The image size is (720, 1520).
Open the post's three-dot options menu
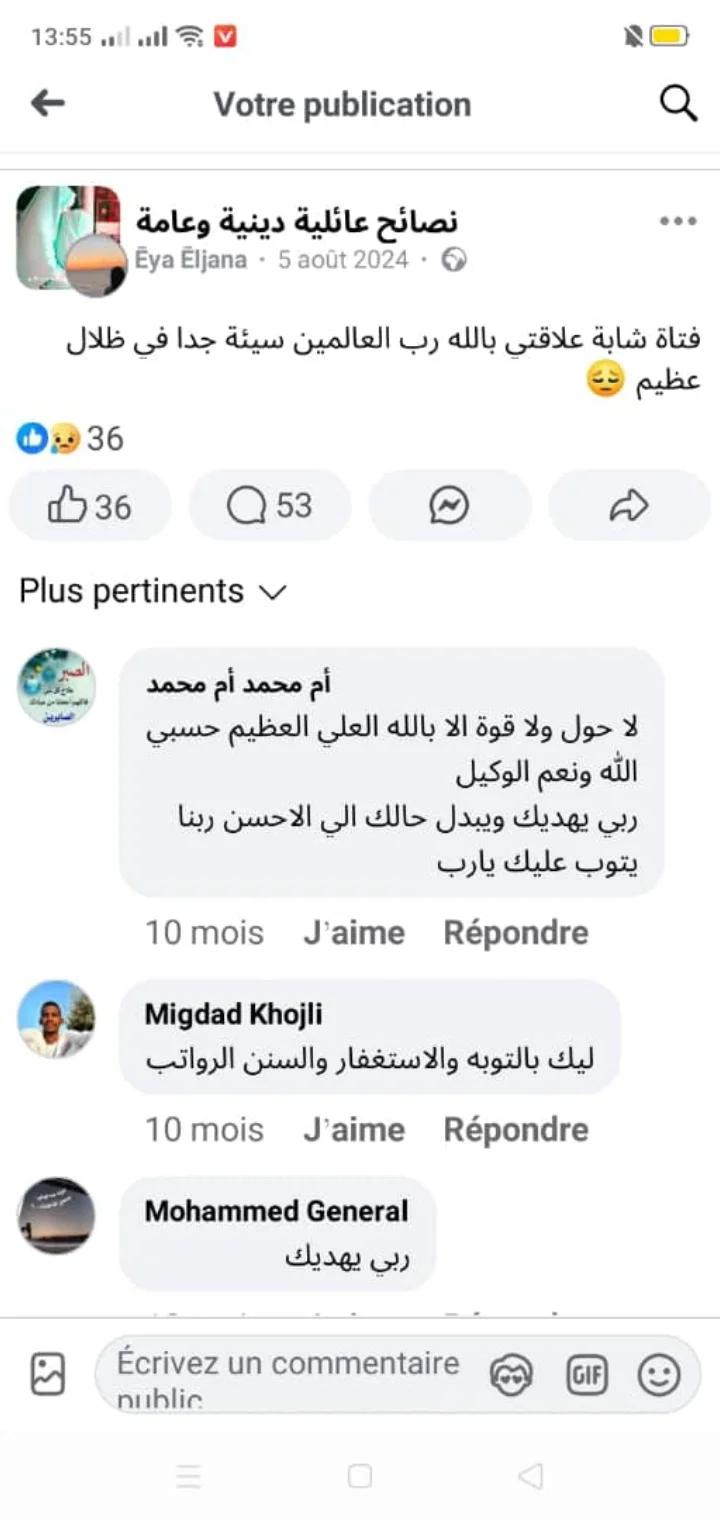point(677,222)
